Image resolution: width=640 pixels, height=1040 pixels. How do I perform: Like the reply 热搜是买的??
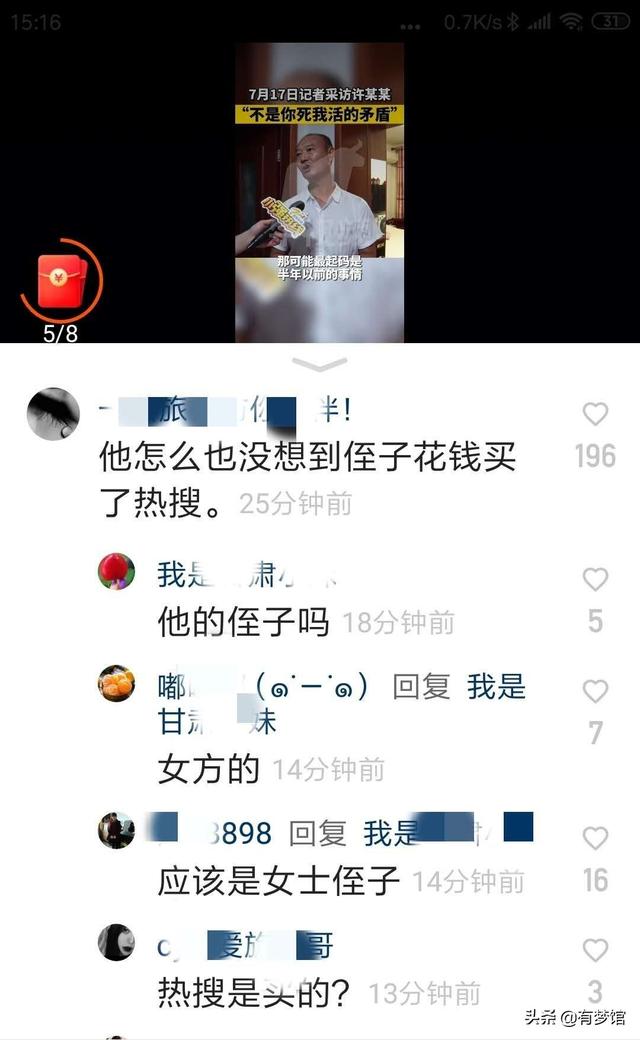click(595, 950)
